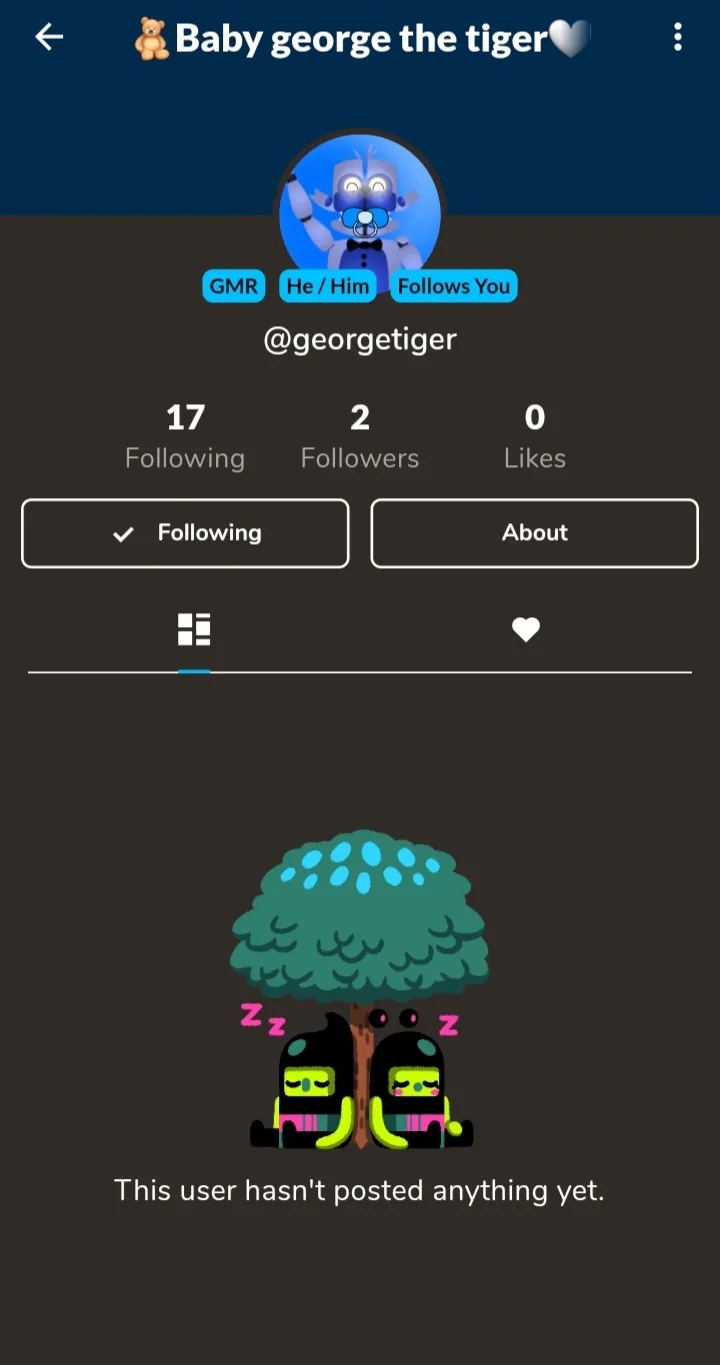Open the About section

[x=534, y=533]
